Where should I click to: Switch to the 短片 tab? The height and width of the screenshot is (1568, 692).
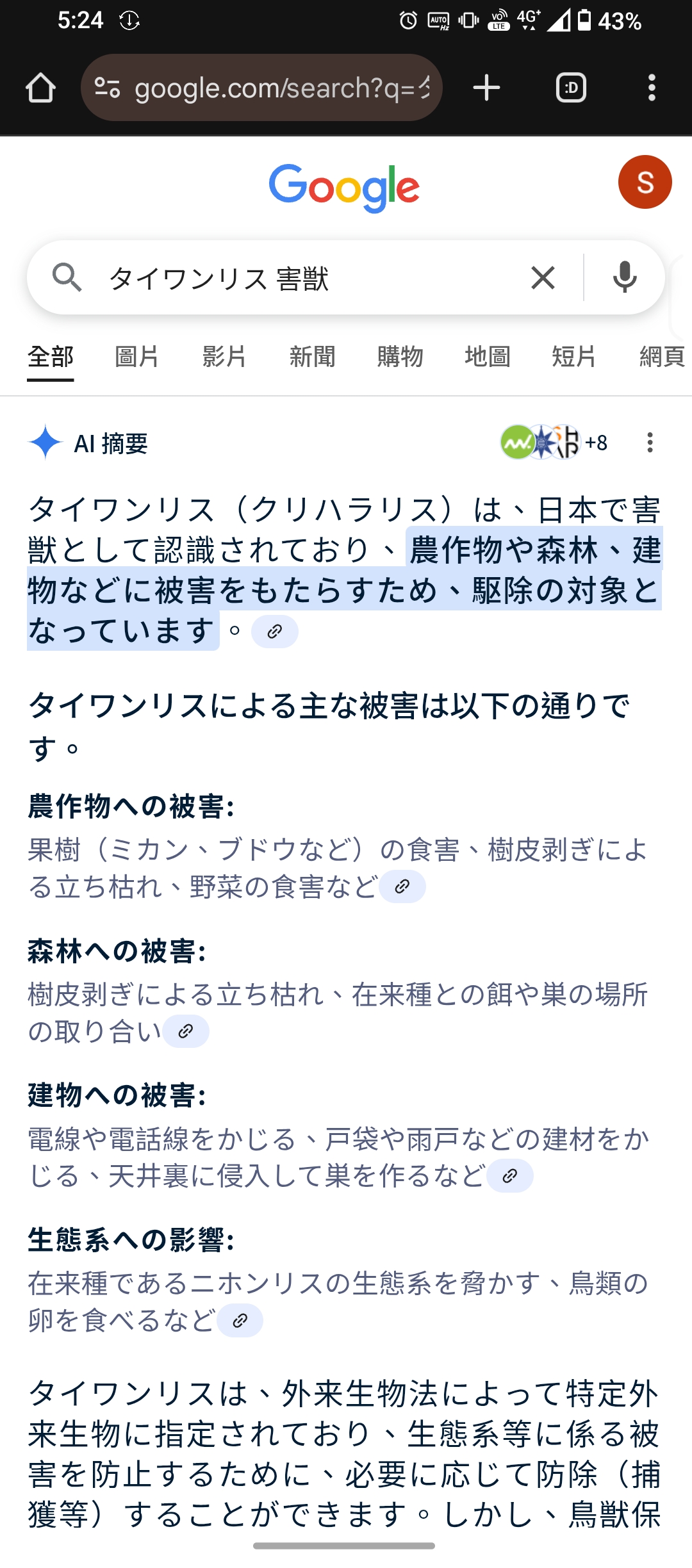click(x=574, y=357)
